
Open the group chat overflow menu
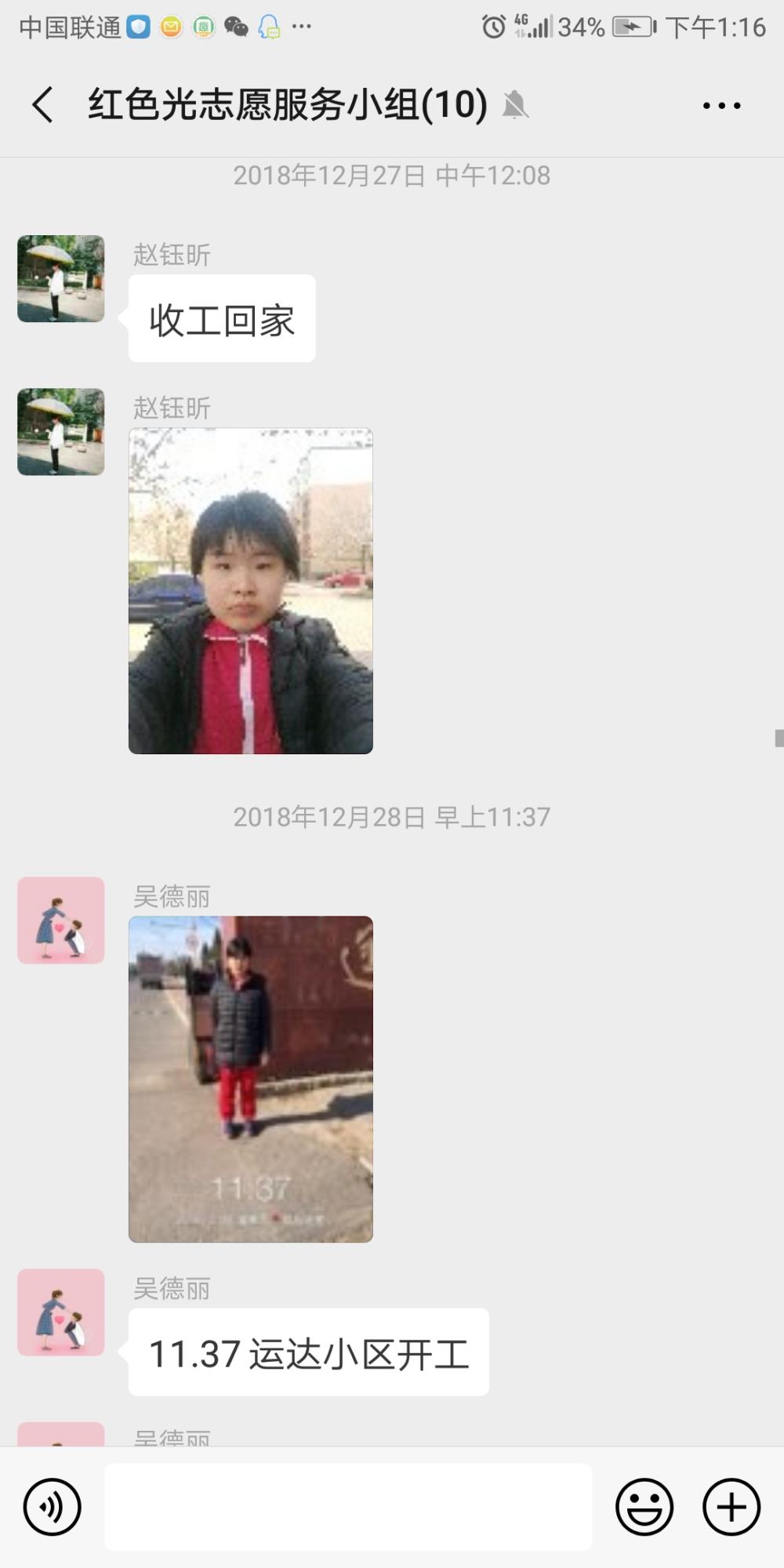pos(721,105)
